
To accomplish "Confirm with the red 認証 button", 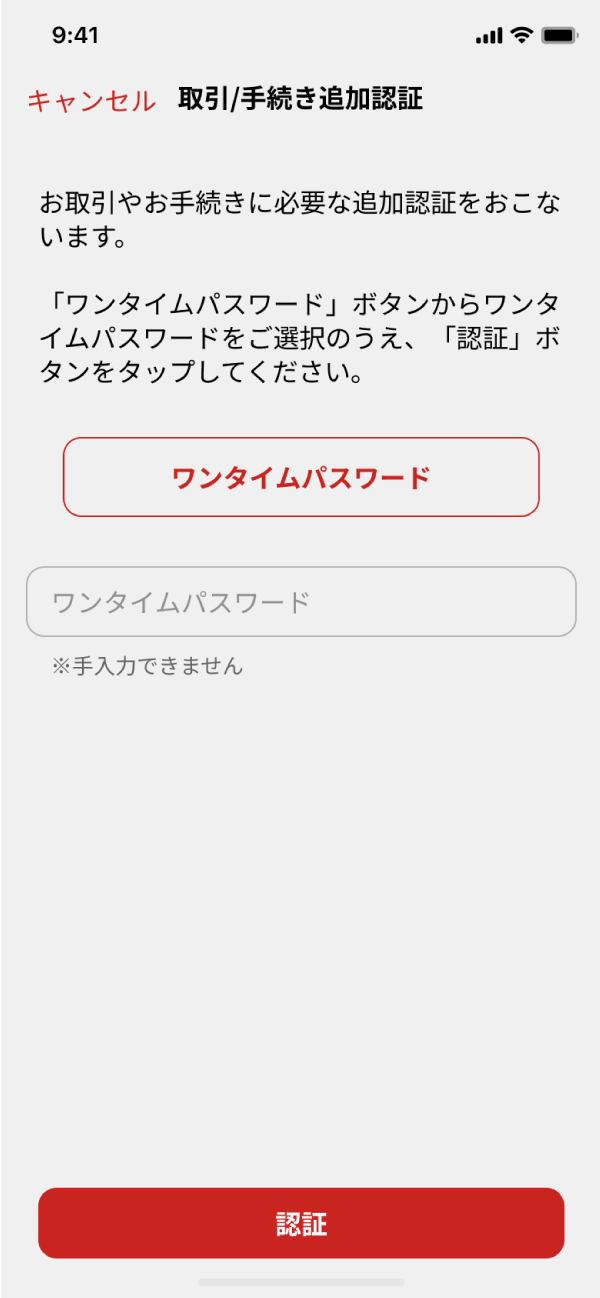I will click(x=301, y=1223).
